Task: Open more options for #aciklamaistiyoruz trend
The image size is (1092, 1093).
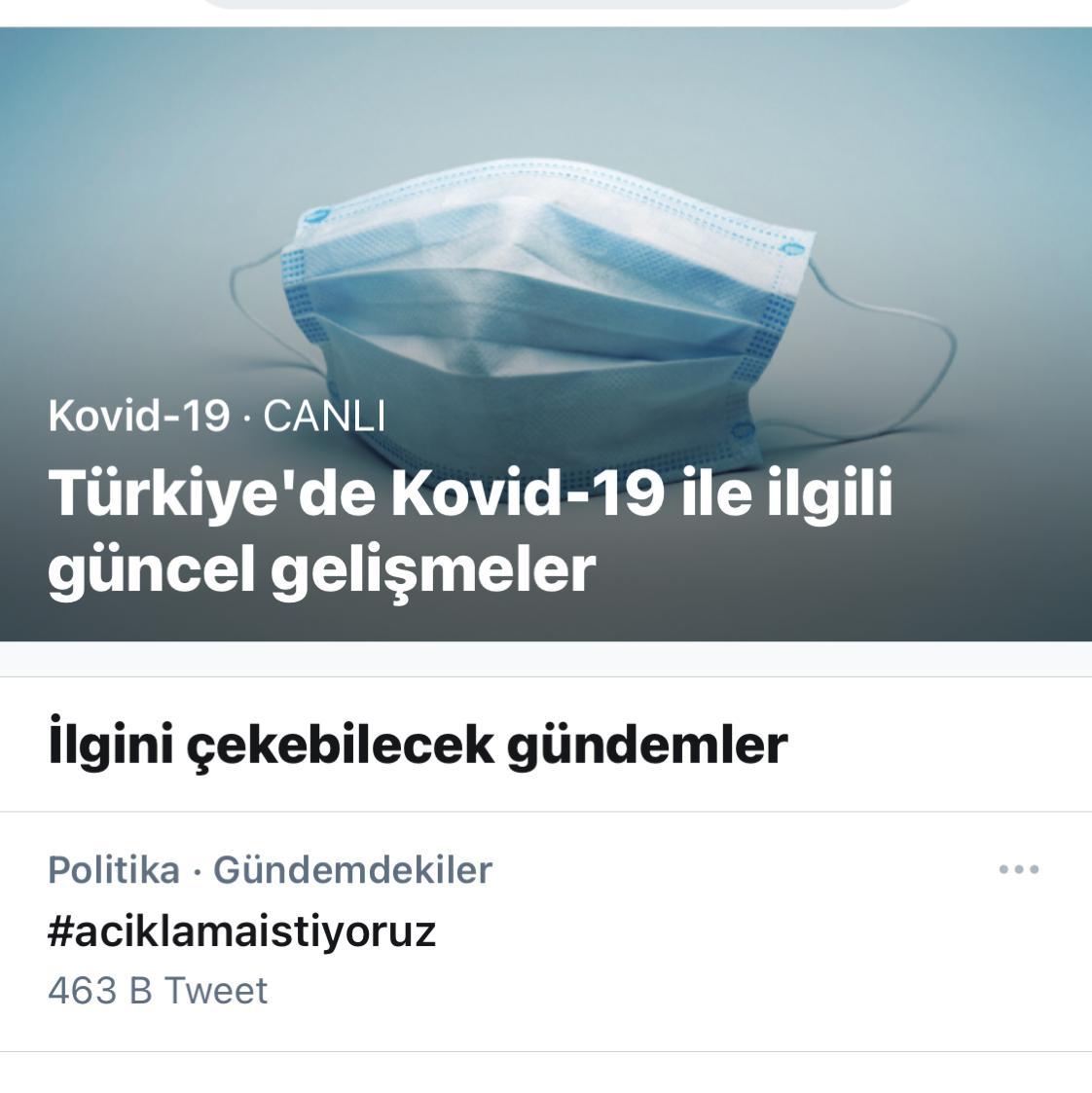Action: pos(1018,869)
